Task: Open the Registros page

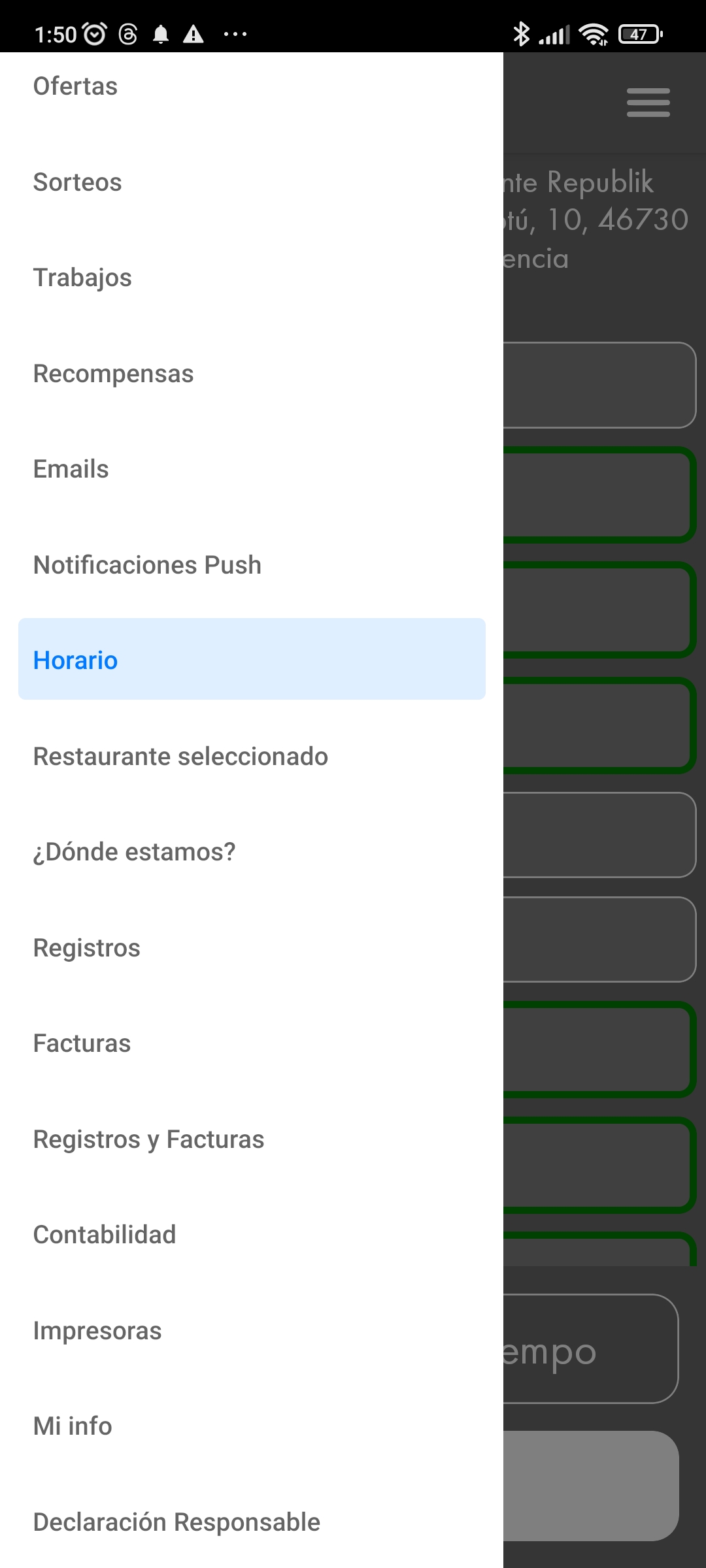Action: tap(87, 948)
